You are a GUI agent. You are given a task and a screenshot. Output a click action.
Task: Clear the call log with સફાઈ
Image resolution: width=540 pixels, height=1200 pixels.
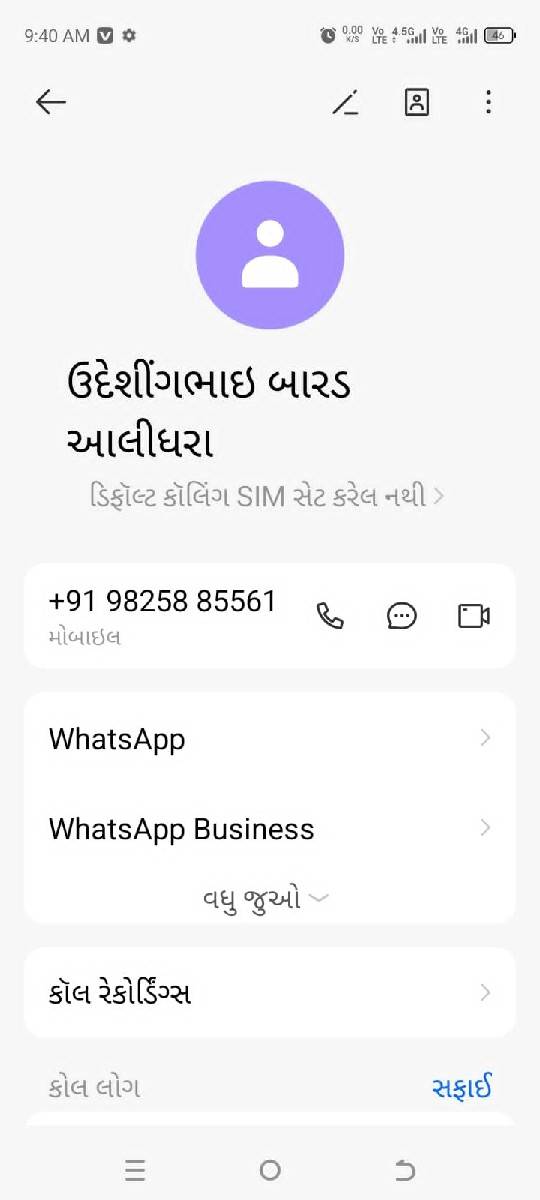click(x=462, y=1087)
